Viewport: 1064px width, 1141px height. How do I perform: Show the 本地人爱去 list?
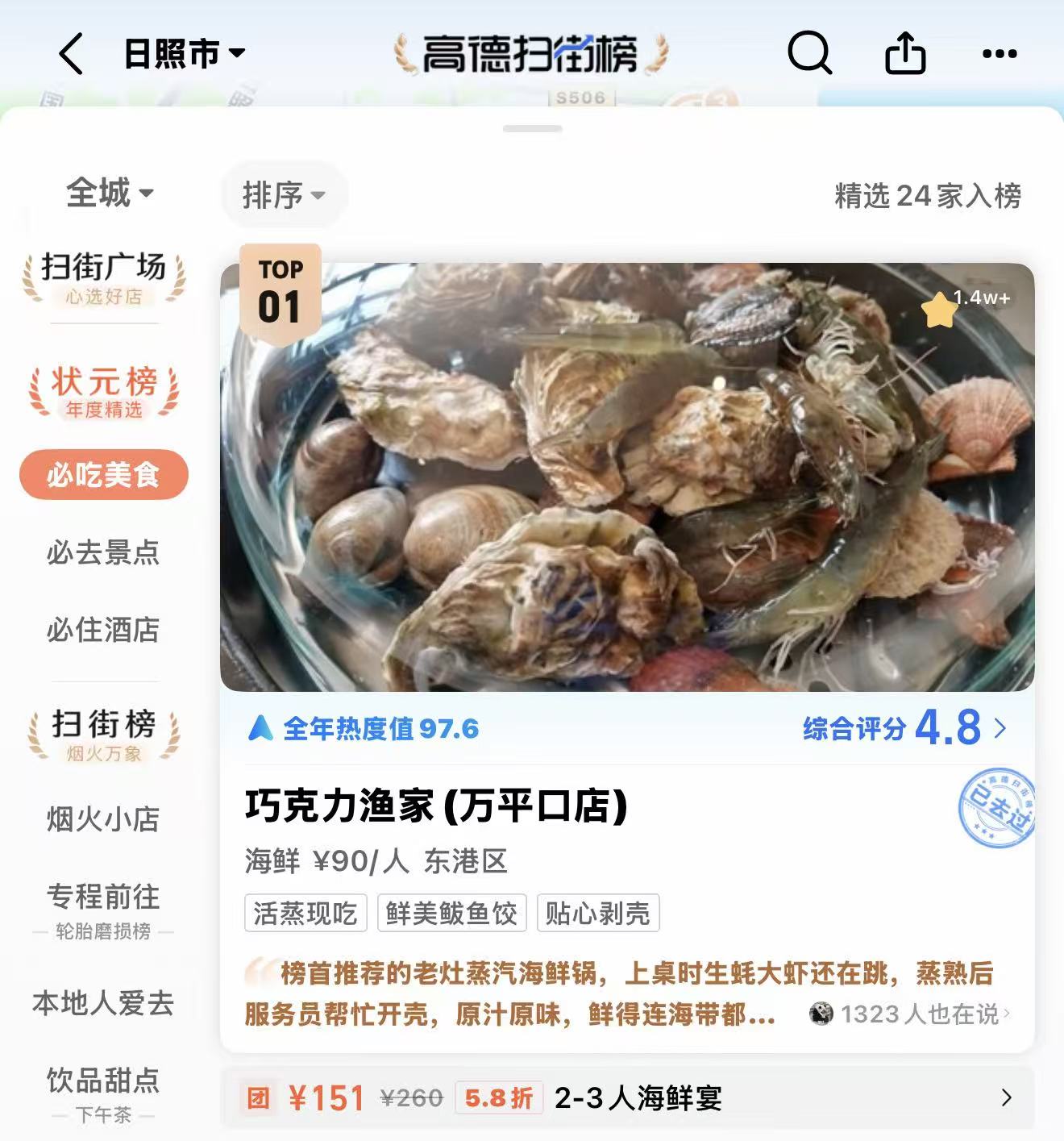tap(103, 1003)
